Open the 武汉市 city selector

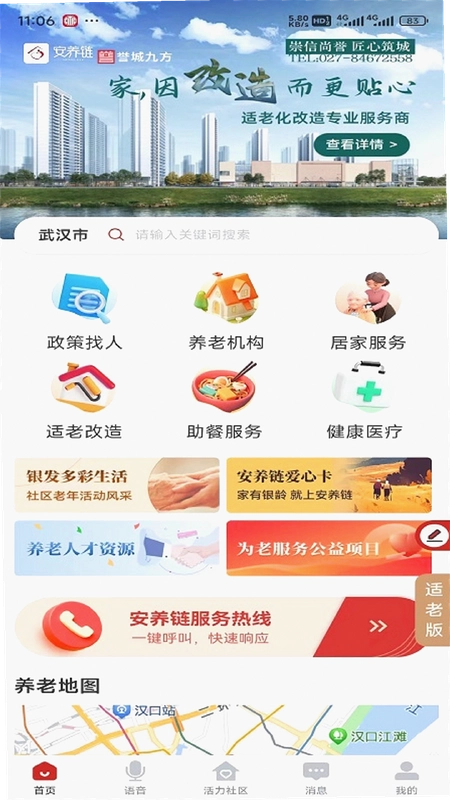[x=63, y=235]
